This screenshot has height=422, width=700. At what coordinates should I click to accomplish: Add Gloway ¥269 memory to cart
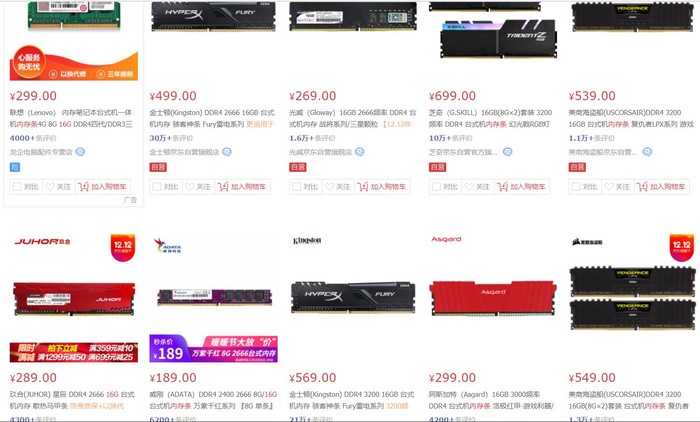coord(382,187)
